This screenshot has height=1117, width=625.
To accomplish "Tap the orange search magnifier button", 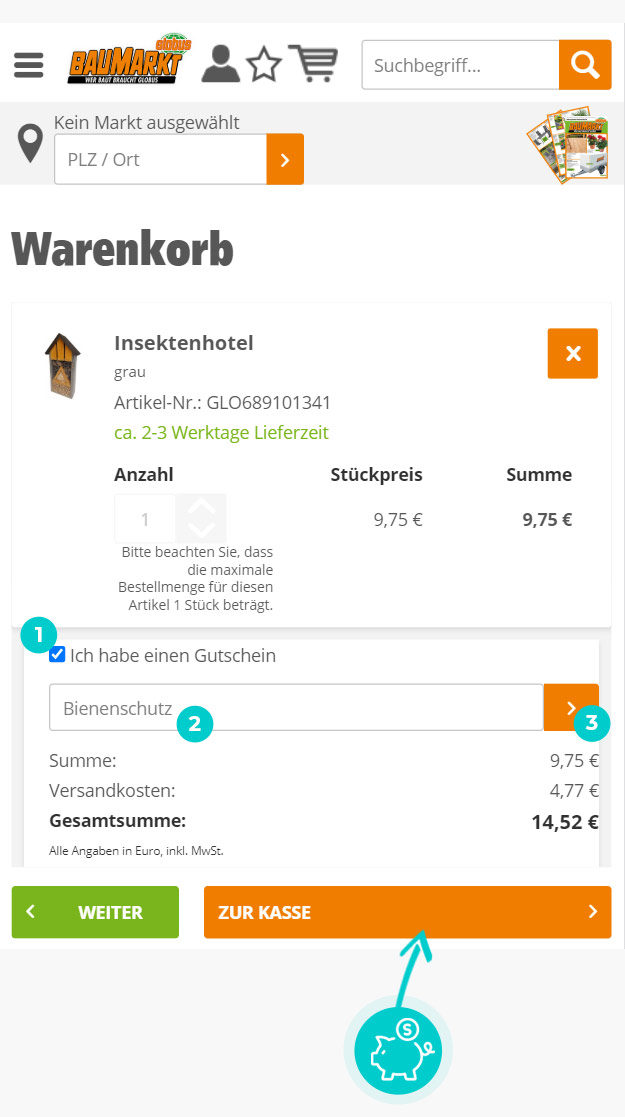I will click(x=585, y=66).
